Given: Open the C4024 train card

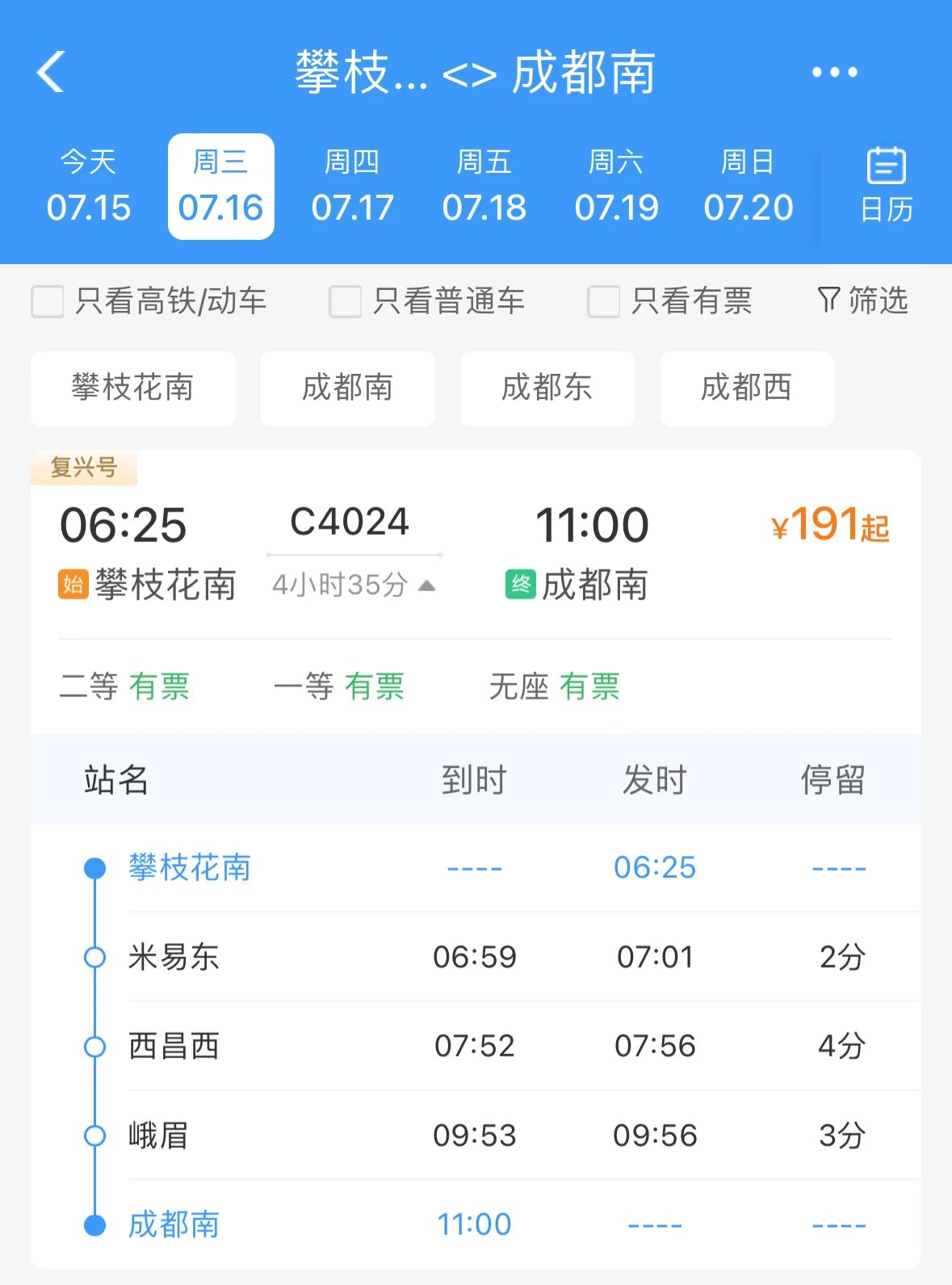Looking at the screenshot, I should (475, 549).
